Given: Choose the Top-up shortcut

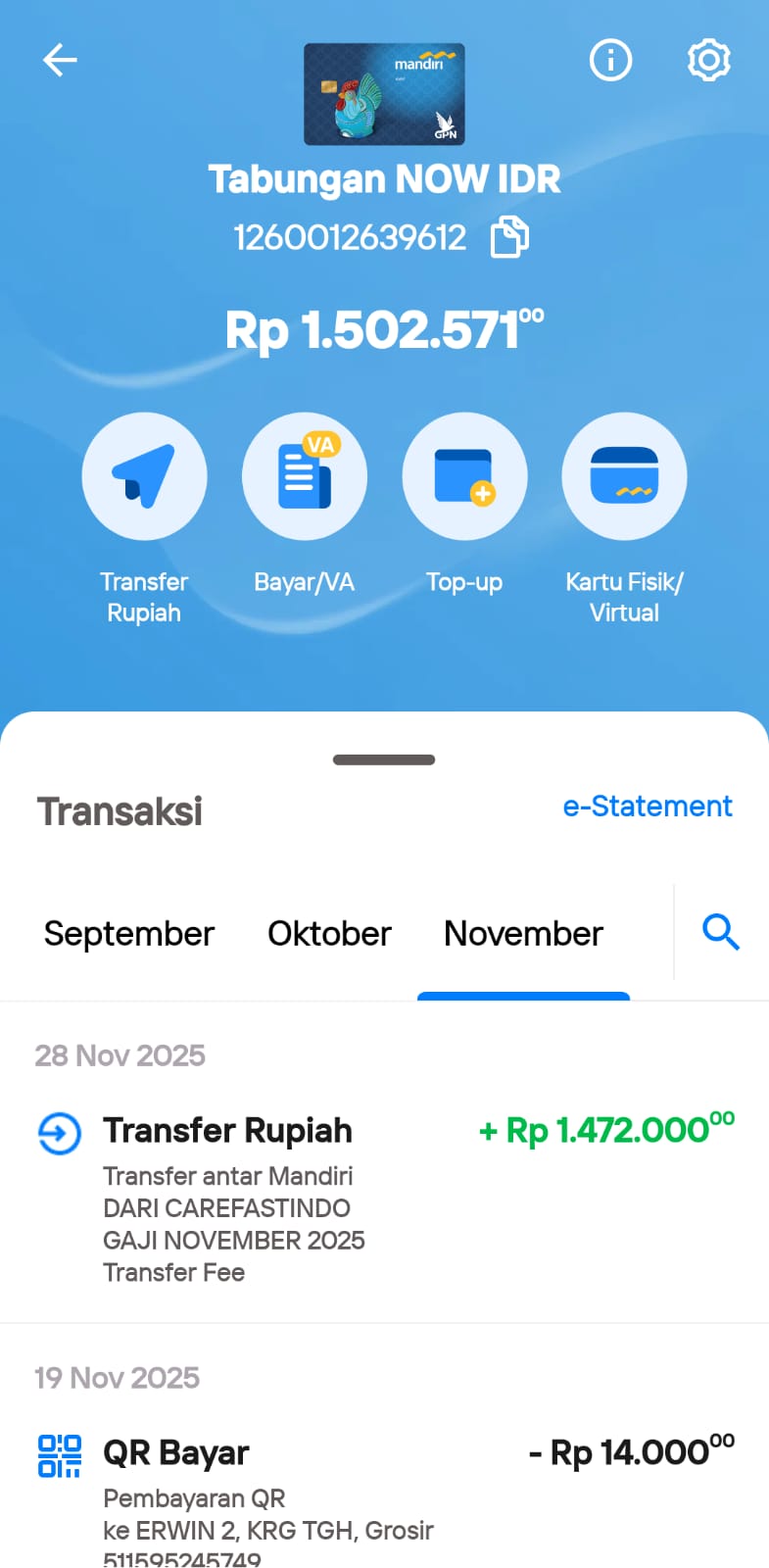Looking at the screenshot, I should click(x=464, y=476).
